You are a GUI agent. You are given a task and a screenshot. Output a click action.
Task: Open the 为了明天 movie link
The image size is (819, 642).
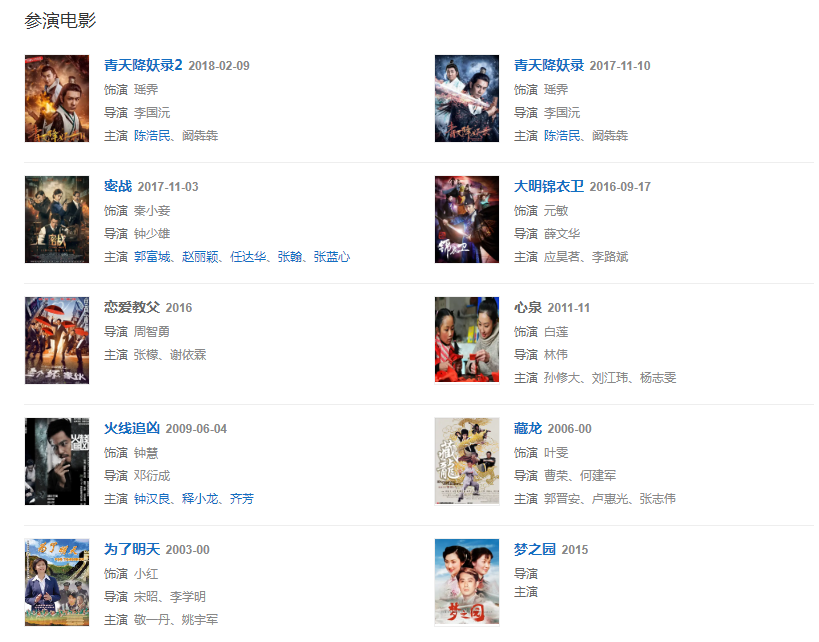132,550
